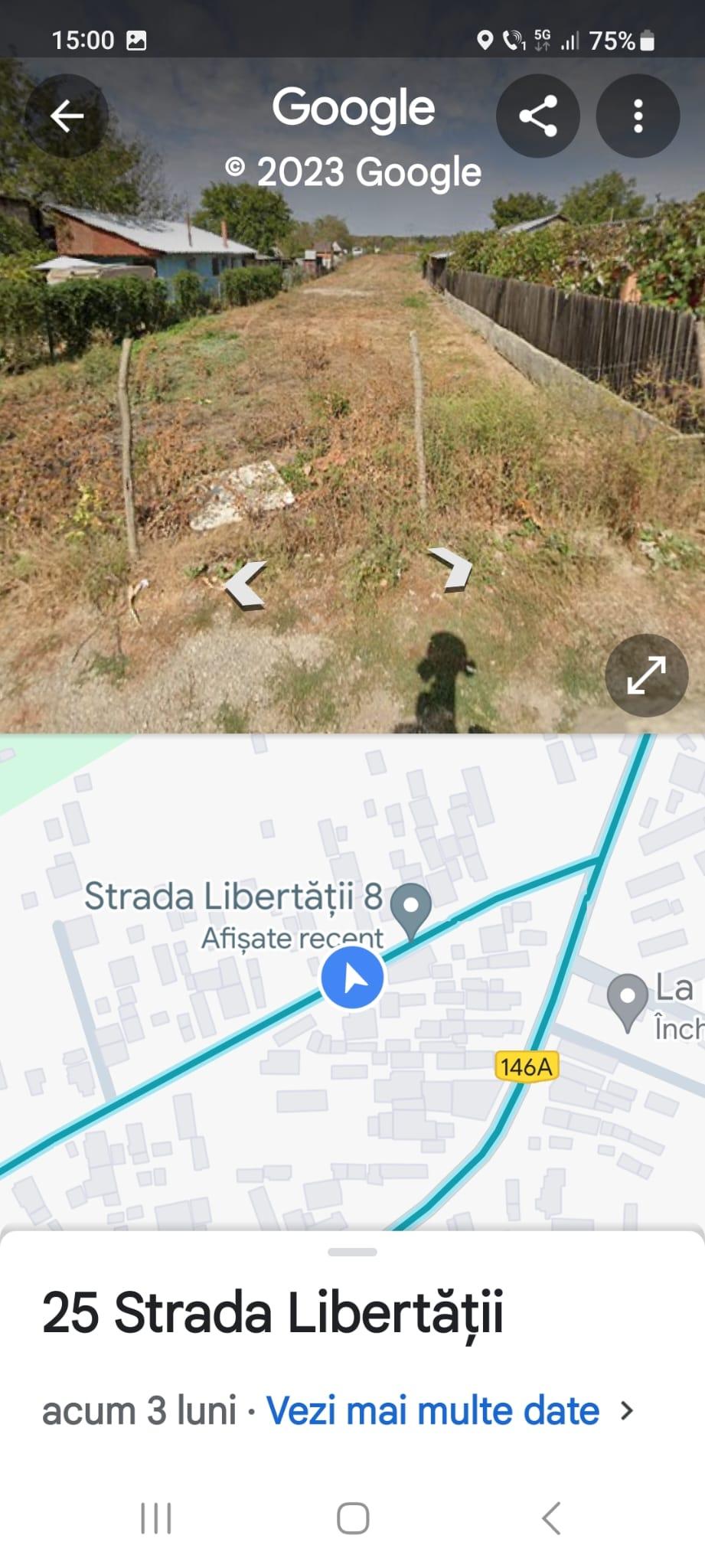Share this Street View location
705x1568 pixels.
(x=538, y=116)
